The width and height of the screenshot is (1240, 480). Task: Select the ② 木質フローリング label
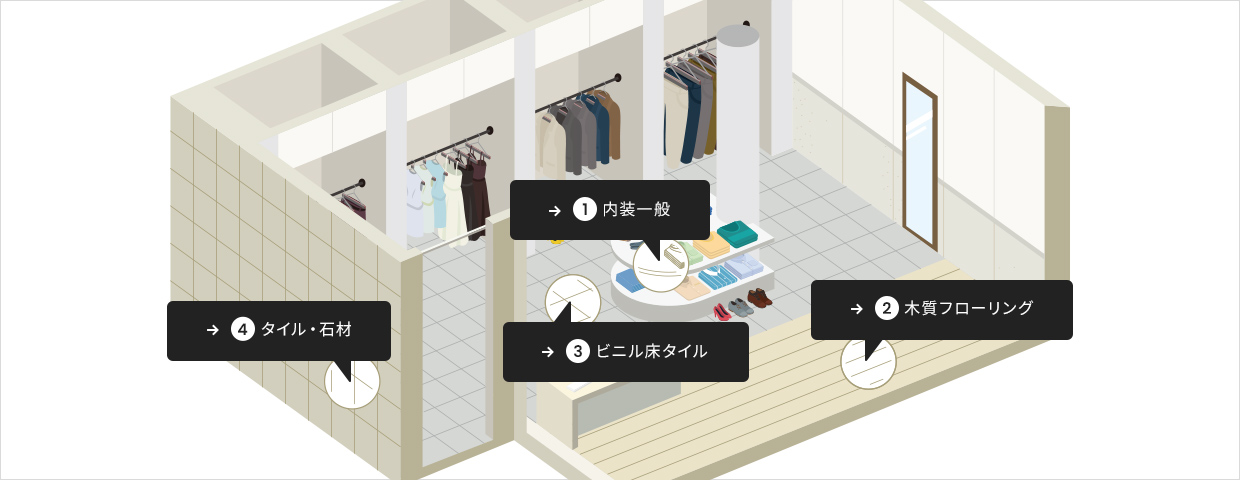[x=941, y=309]
